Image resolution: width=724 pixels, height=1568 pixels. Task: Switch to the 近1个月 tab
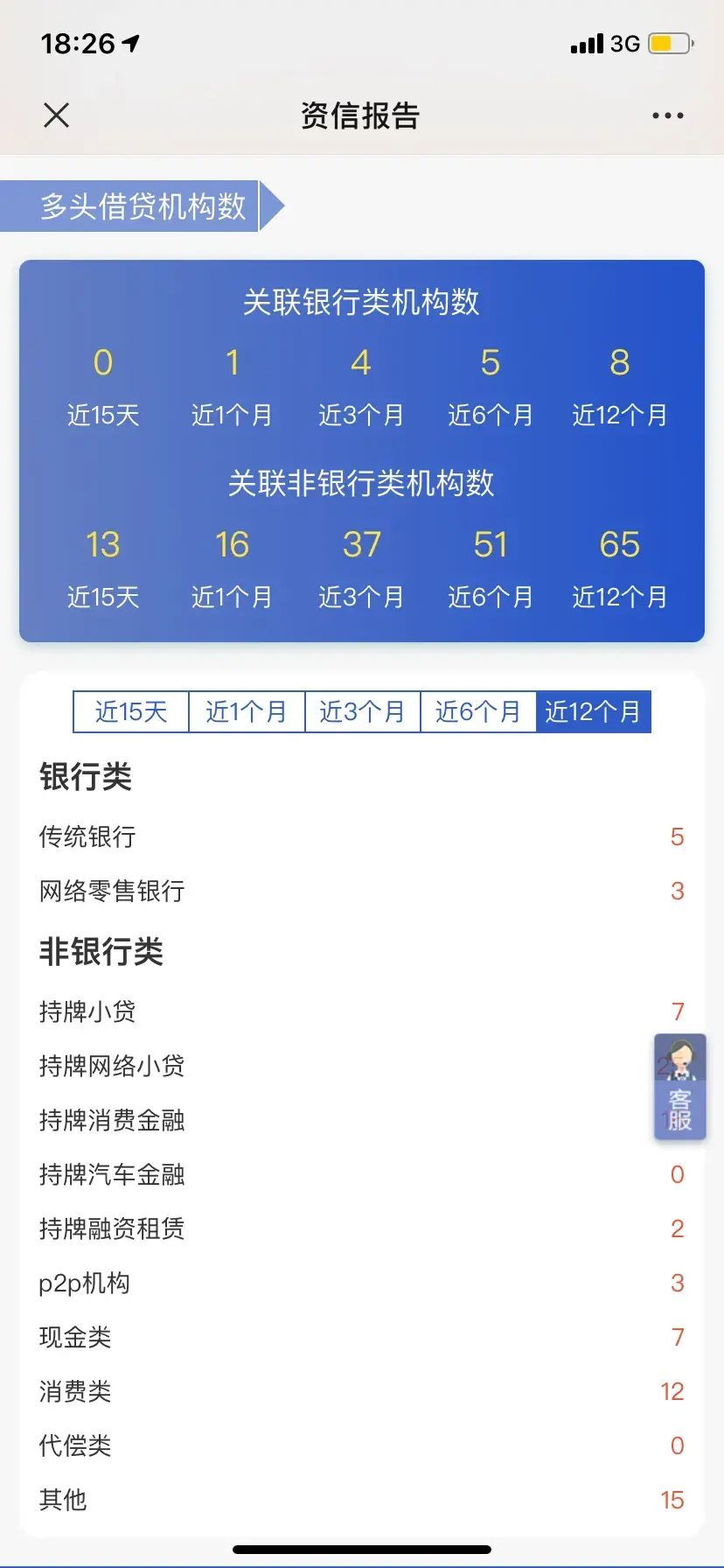[247, 711]
